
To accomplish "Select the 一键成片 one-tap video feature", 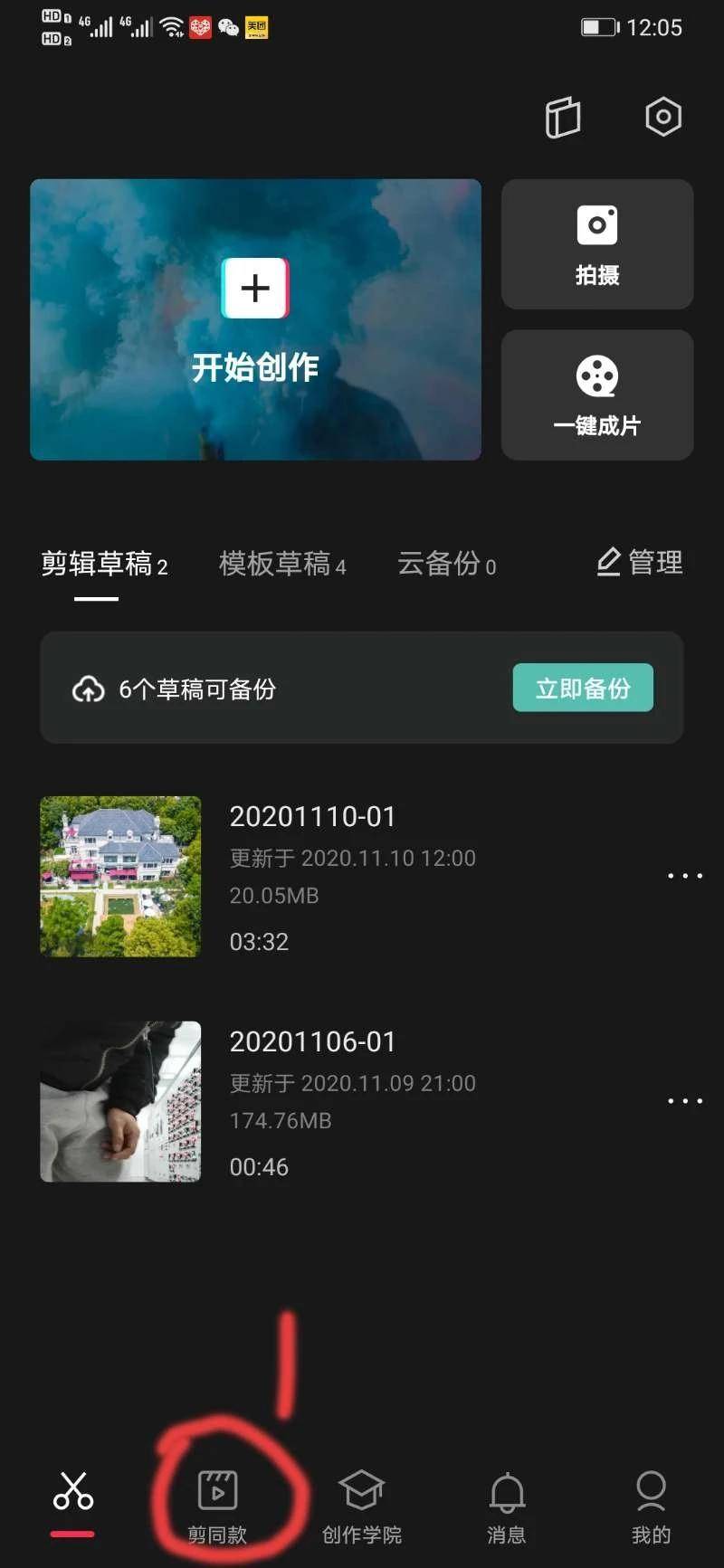I will pos(597,395).
